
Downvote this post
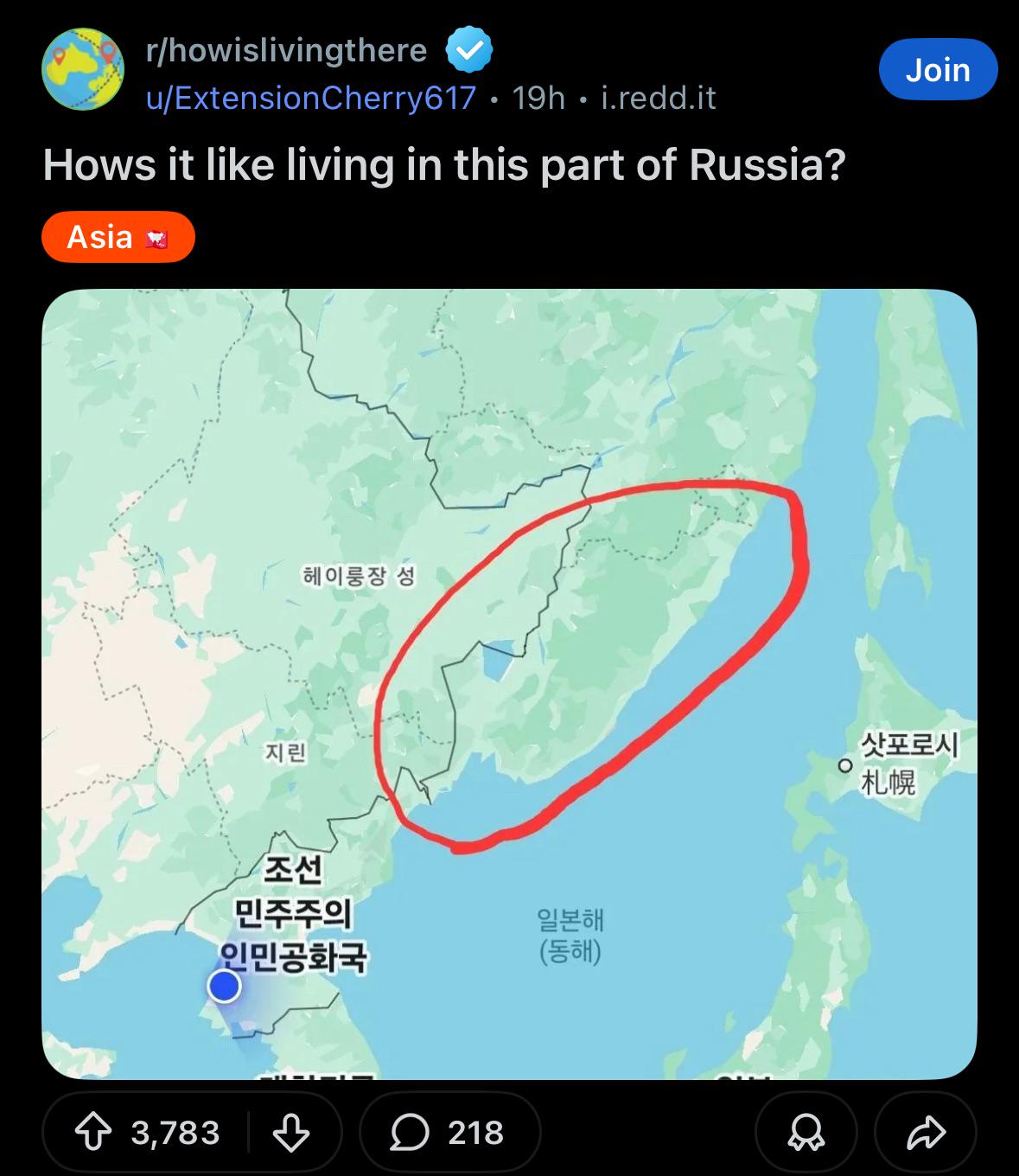tap(291, 1132)
